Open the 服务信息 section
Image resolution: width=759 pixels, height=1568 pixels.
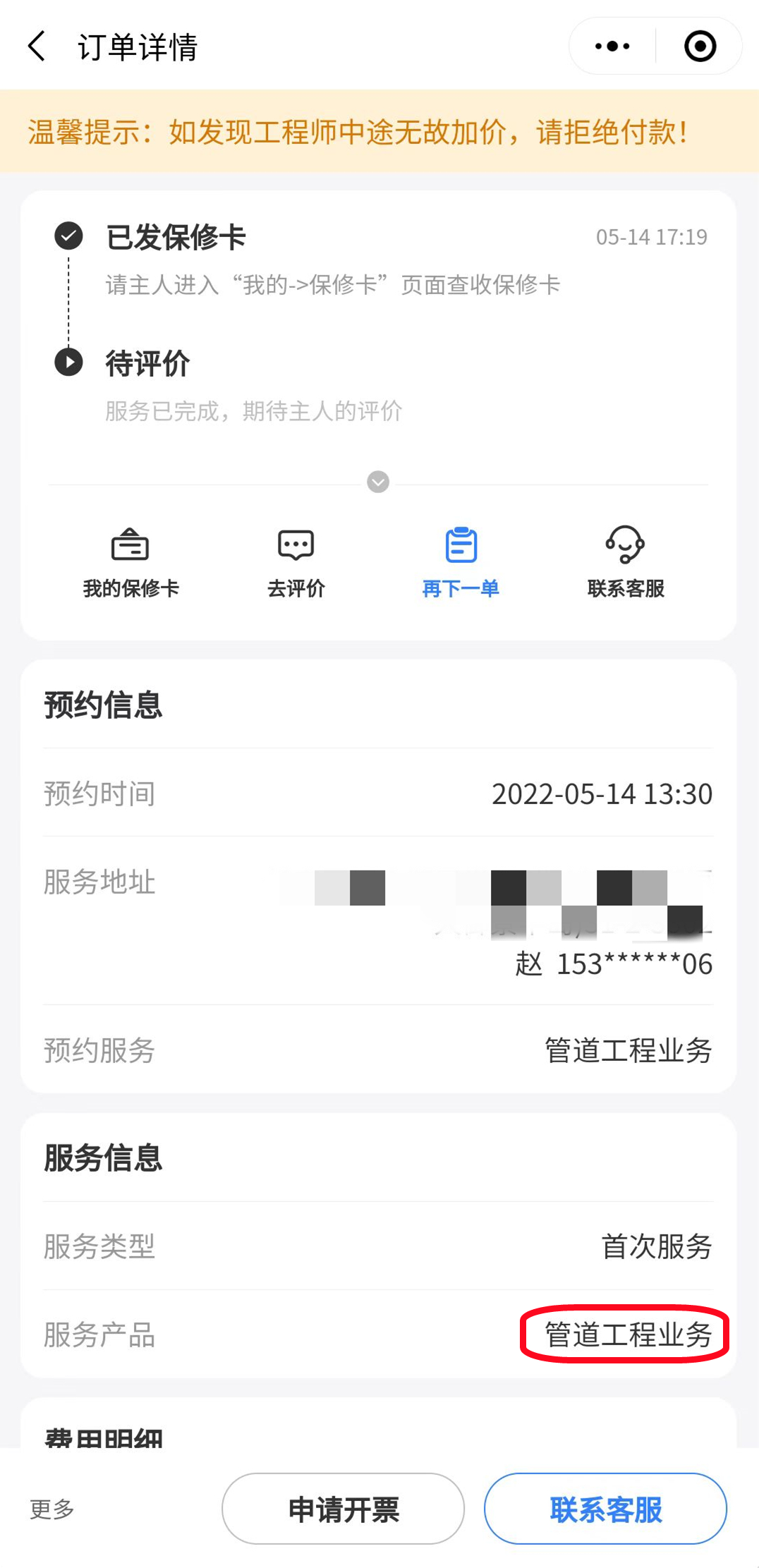(103, 1160)
